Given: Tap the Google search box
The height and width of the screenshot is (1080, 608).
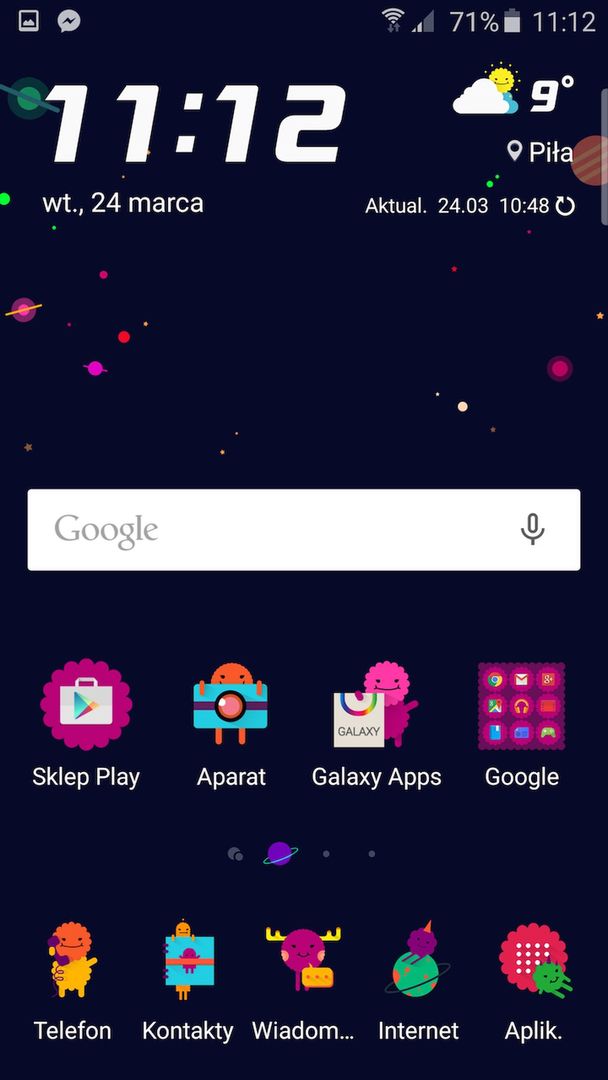Looking at the screenshot, I should pos(270,530).
